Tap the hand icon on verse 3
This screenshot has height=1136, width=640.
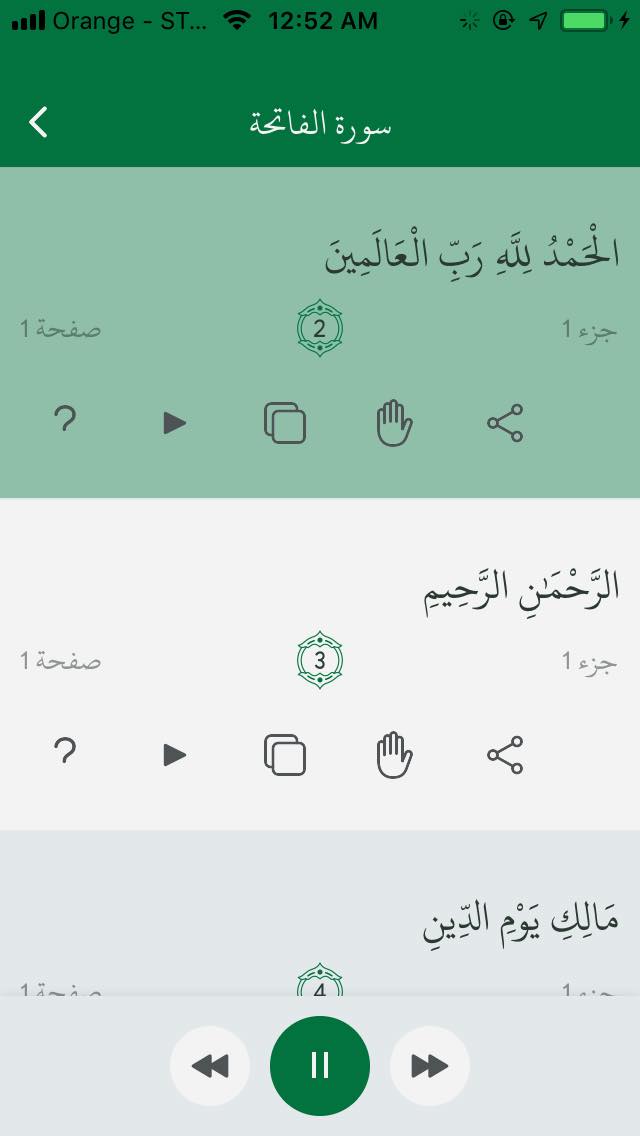394,755
